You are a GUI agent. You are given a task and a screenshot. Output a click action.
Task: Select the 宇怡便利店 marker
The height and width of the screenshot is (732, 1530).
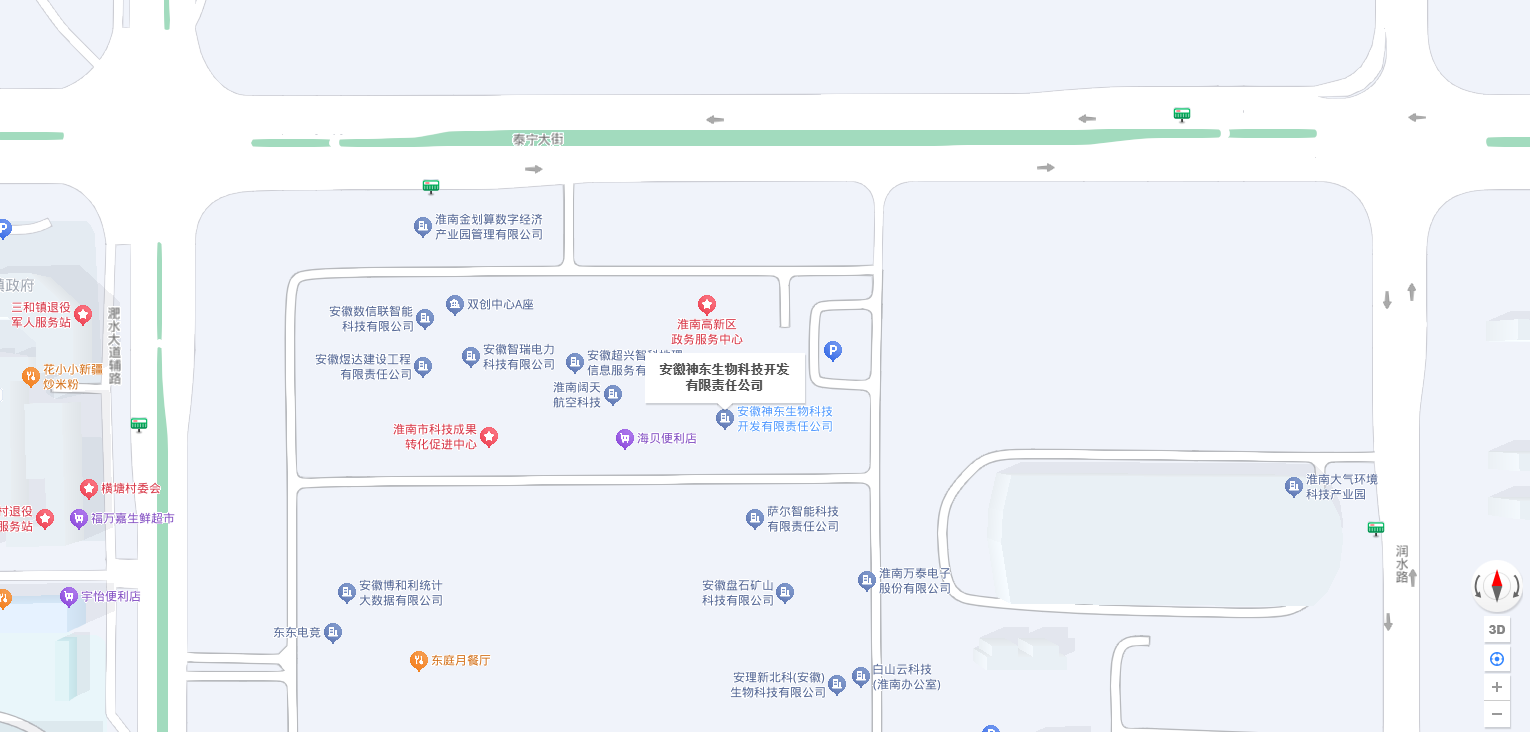click(69, 596)
